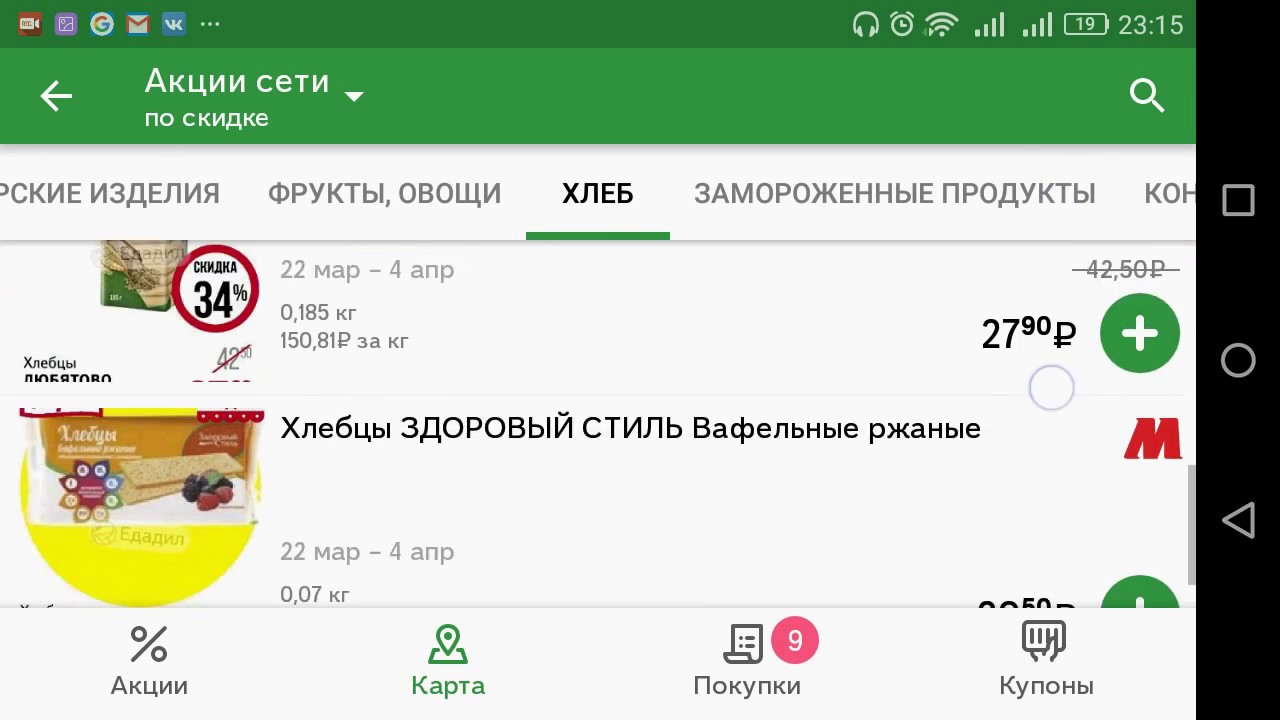Tap the system home button
Screen dimensions: 1280x720
(x=1238, y=360)
